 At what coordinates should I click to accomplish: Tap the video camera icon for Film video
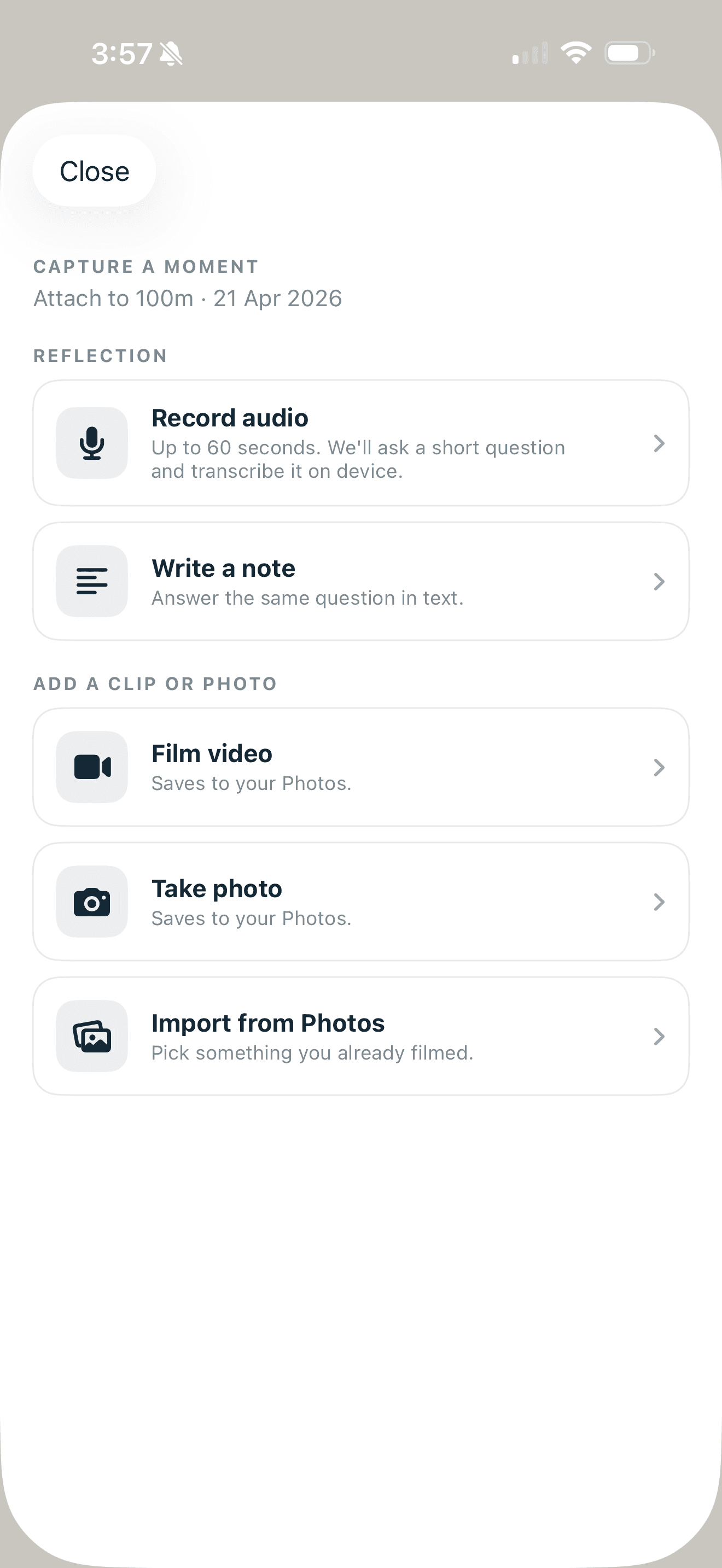click(x=91, y=767)
